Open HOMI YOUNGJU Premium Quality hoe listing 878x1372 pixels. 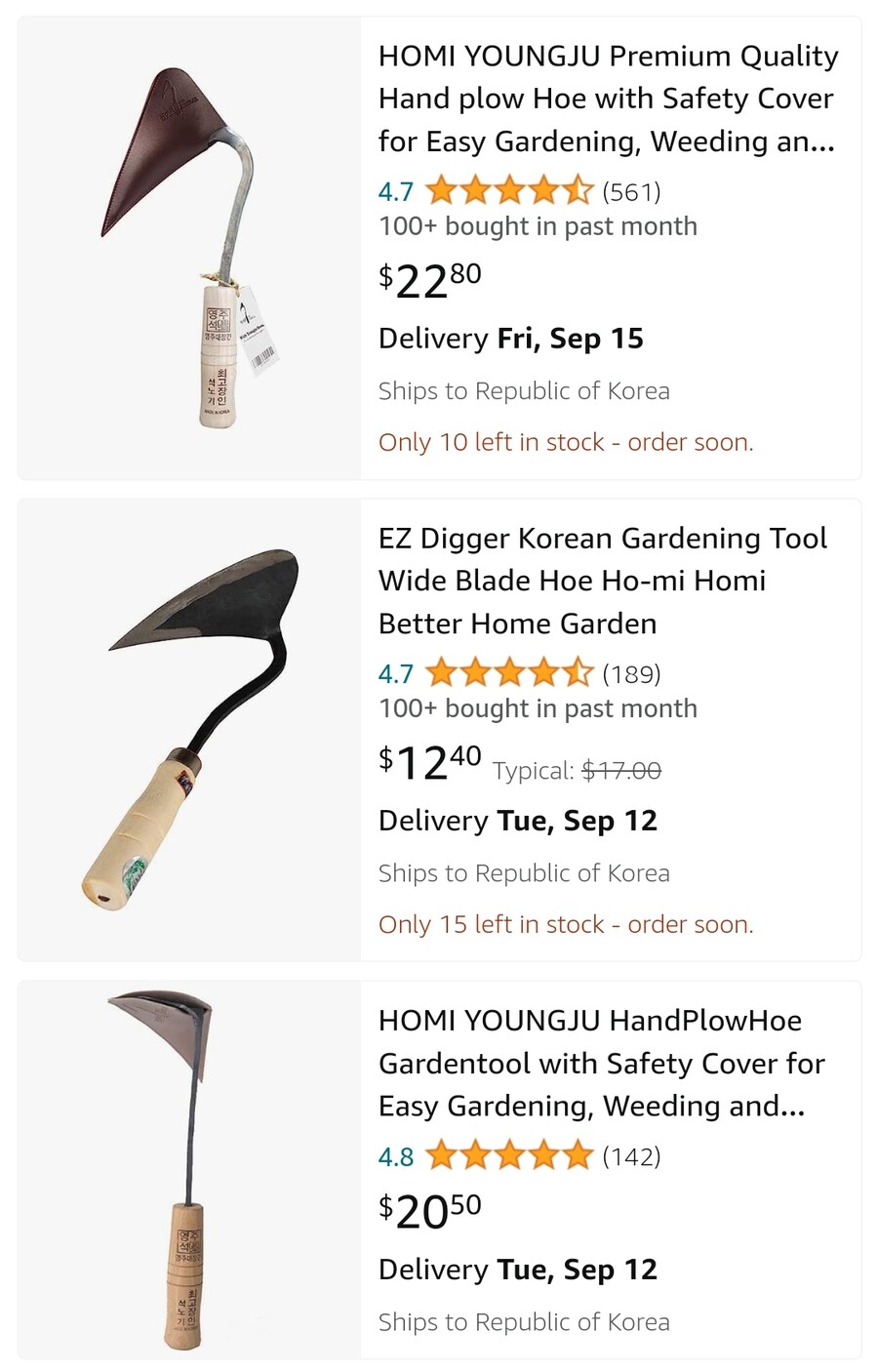point(607,99)
